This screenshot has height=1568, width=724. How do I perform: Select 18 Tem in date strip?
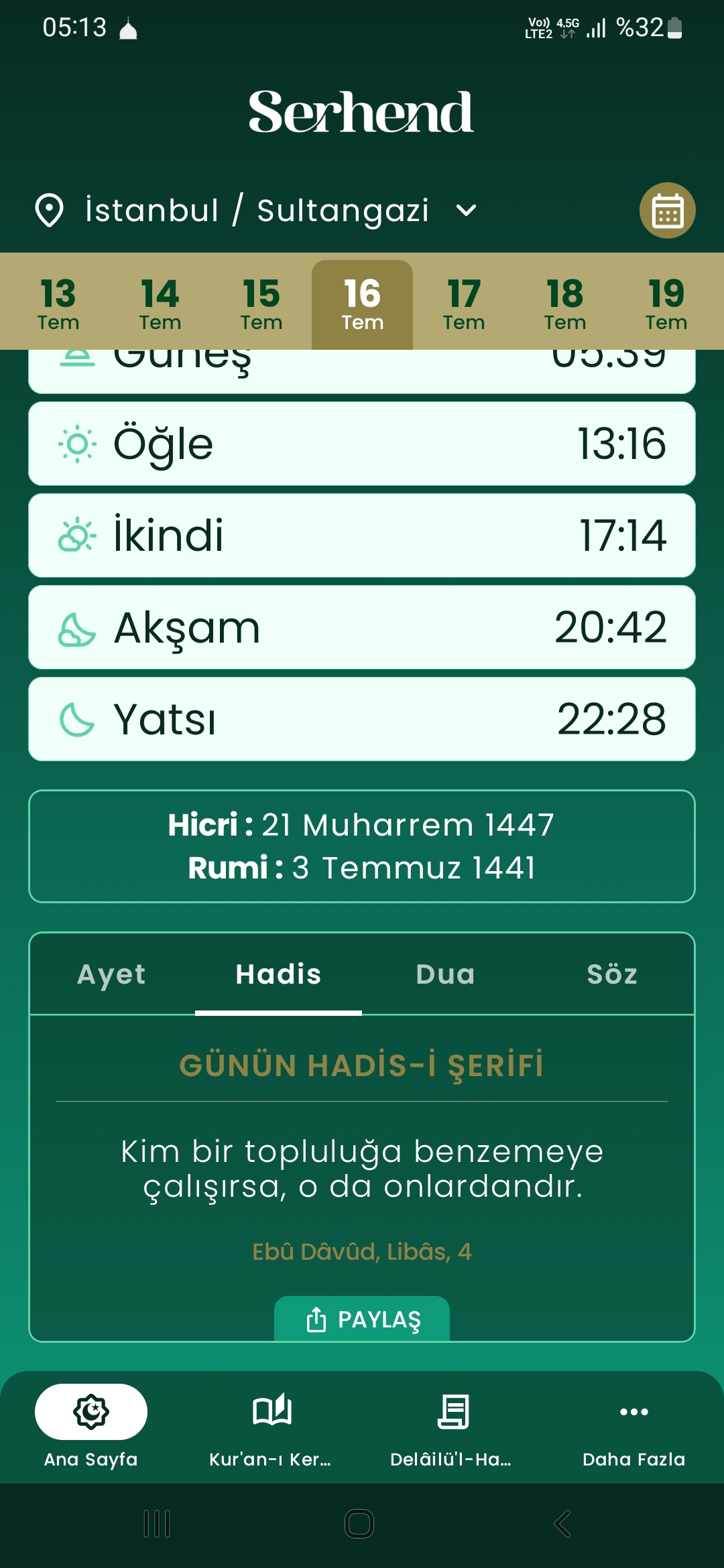[565, 304]
